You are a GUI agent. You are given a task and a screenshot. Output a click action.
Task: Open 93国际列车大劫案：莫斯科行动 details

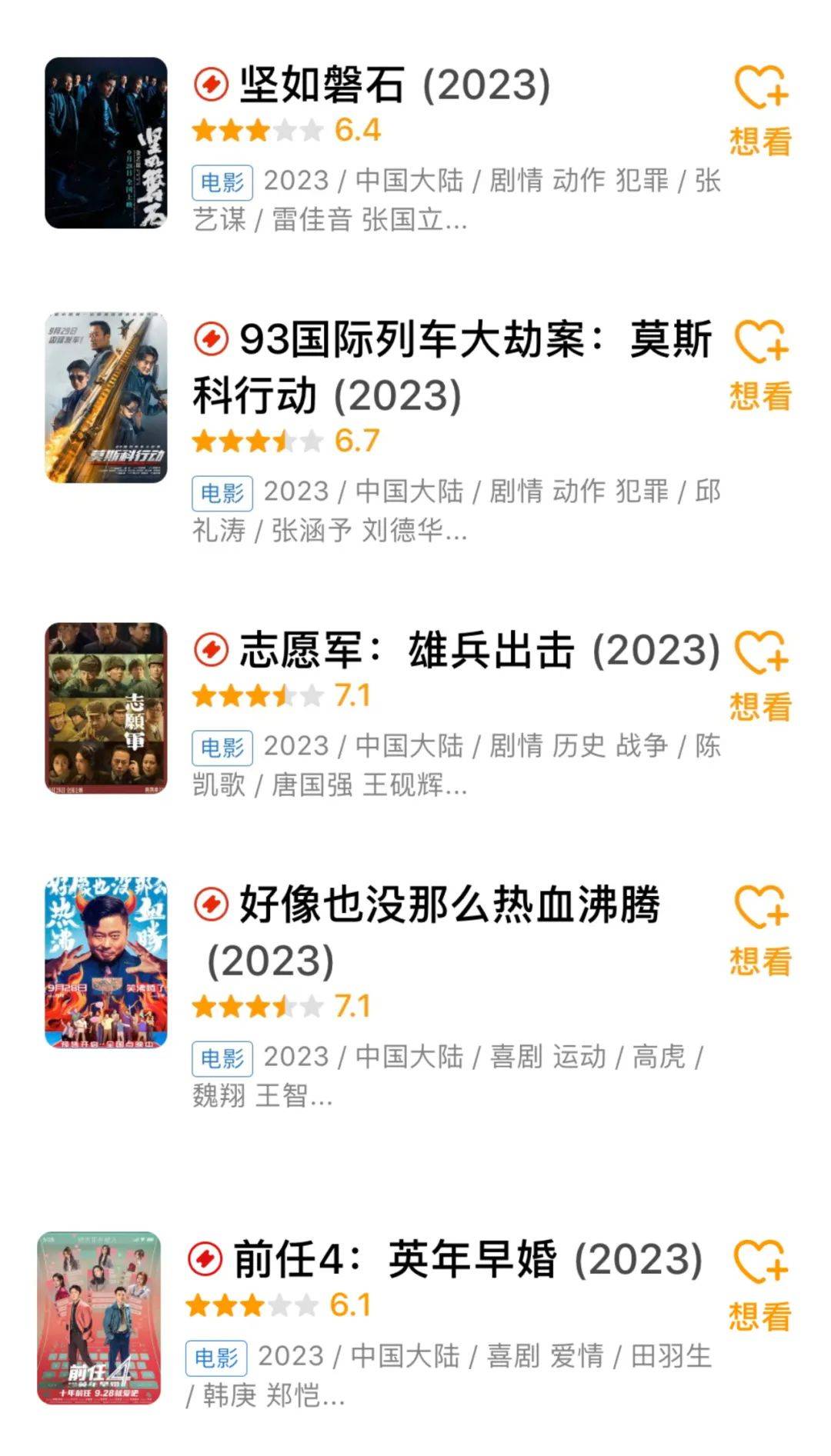tap(452, 366)
